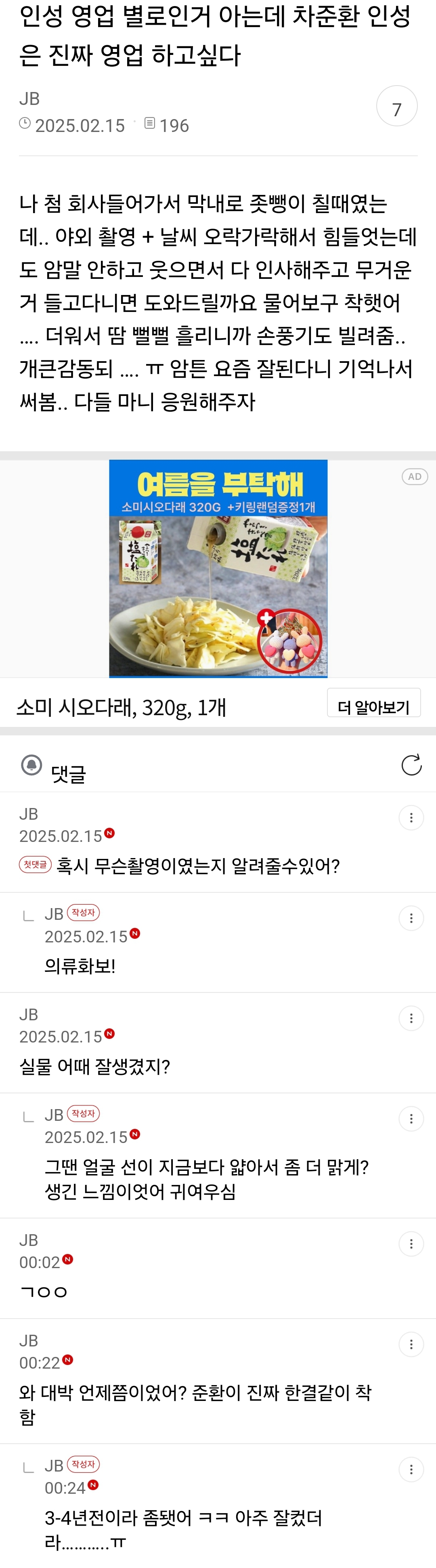This screenshot has width=436, height=1568.
Task: Open the menu on the 3-4년전이라 좀됐어 reply
Action: click(411, 1470)
